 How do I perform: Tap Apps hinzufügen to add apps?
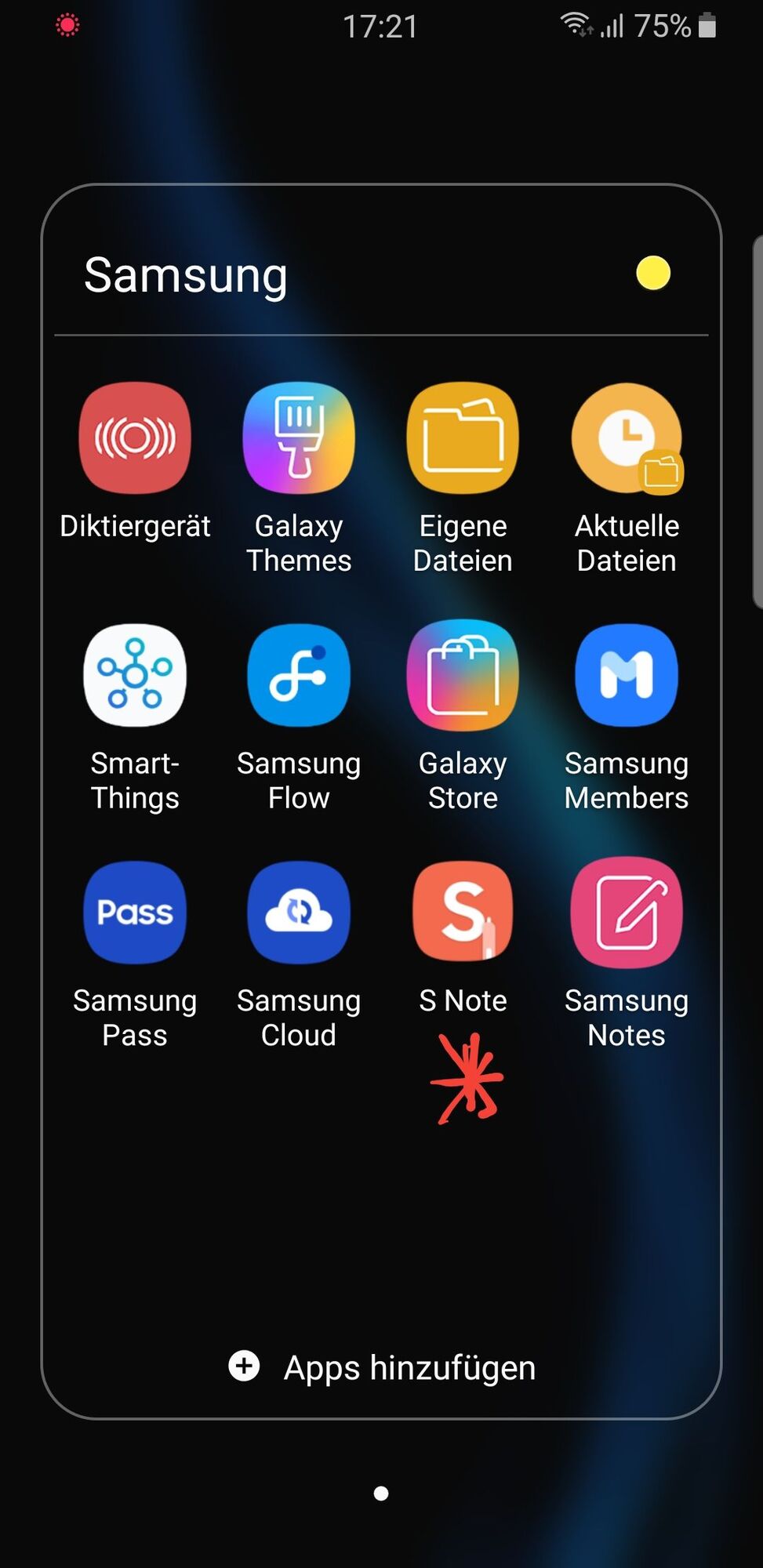382,1367
